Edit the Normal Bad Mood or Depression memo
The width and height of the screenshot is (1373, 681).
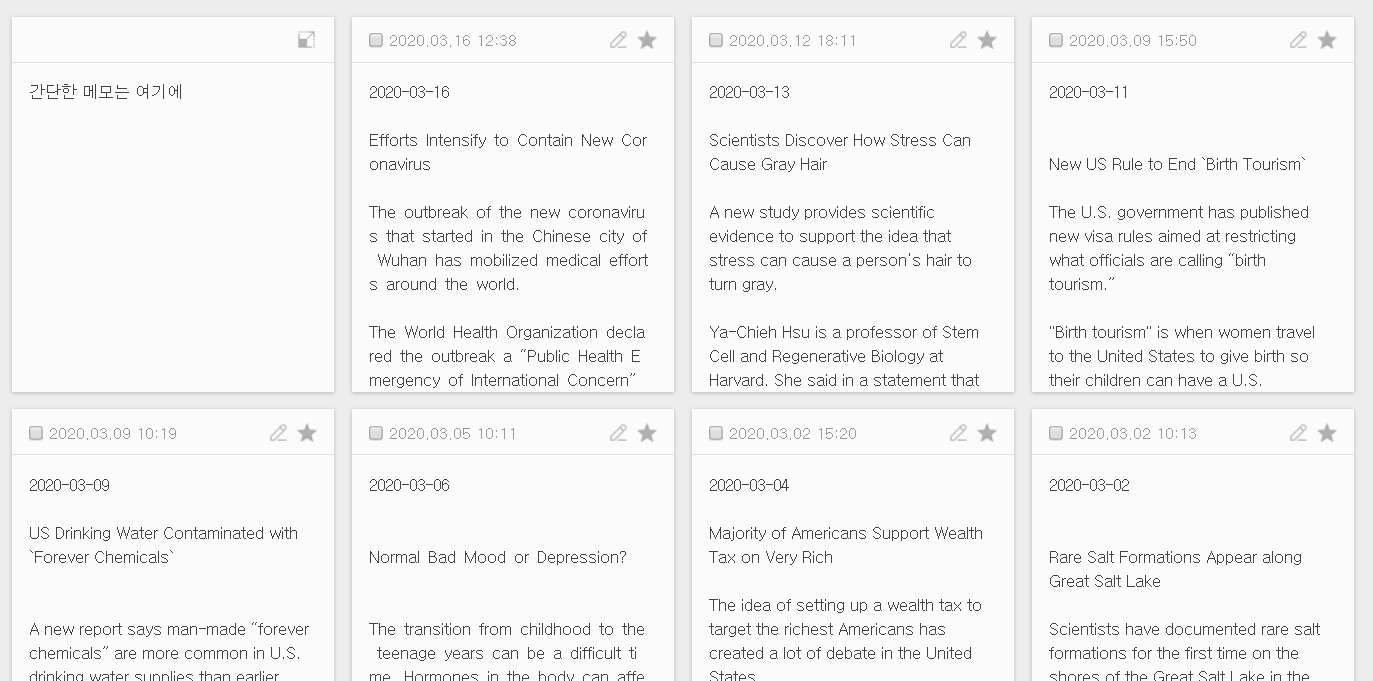click(x=618, y=433)
